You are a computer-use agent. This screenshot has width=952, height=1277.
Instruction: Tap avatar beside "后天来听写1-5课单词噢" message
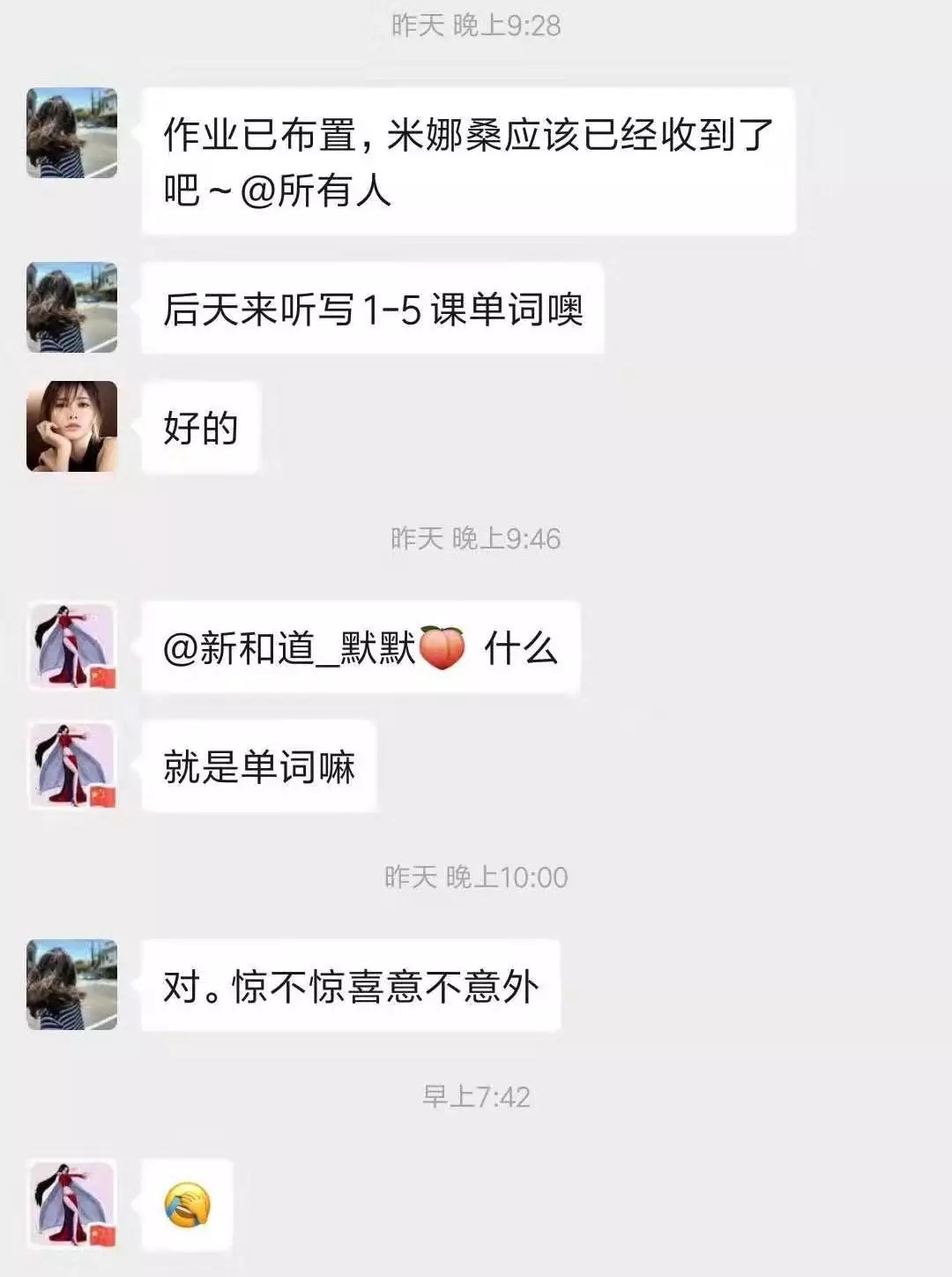click(x=72, y=308)
